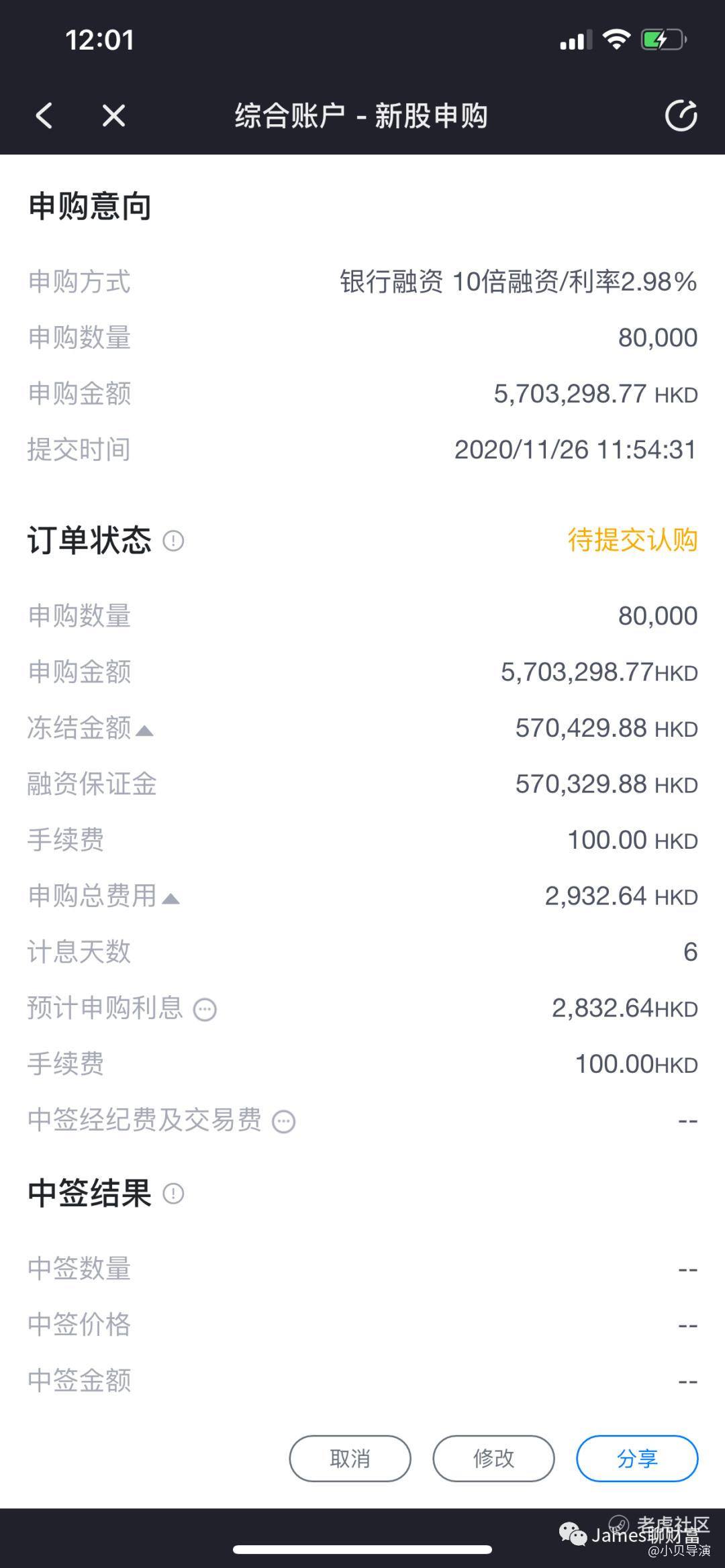Refresh the subscription page
Viewport: 725px width, 1568px height.
[x=681, y=115]
